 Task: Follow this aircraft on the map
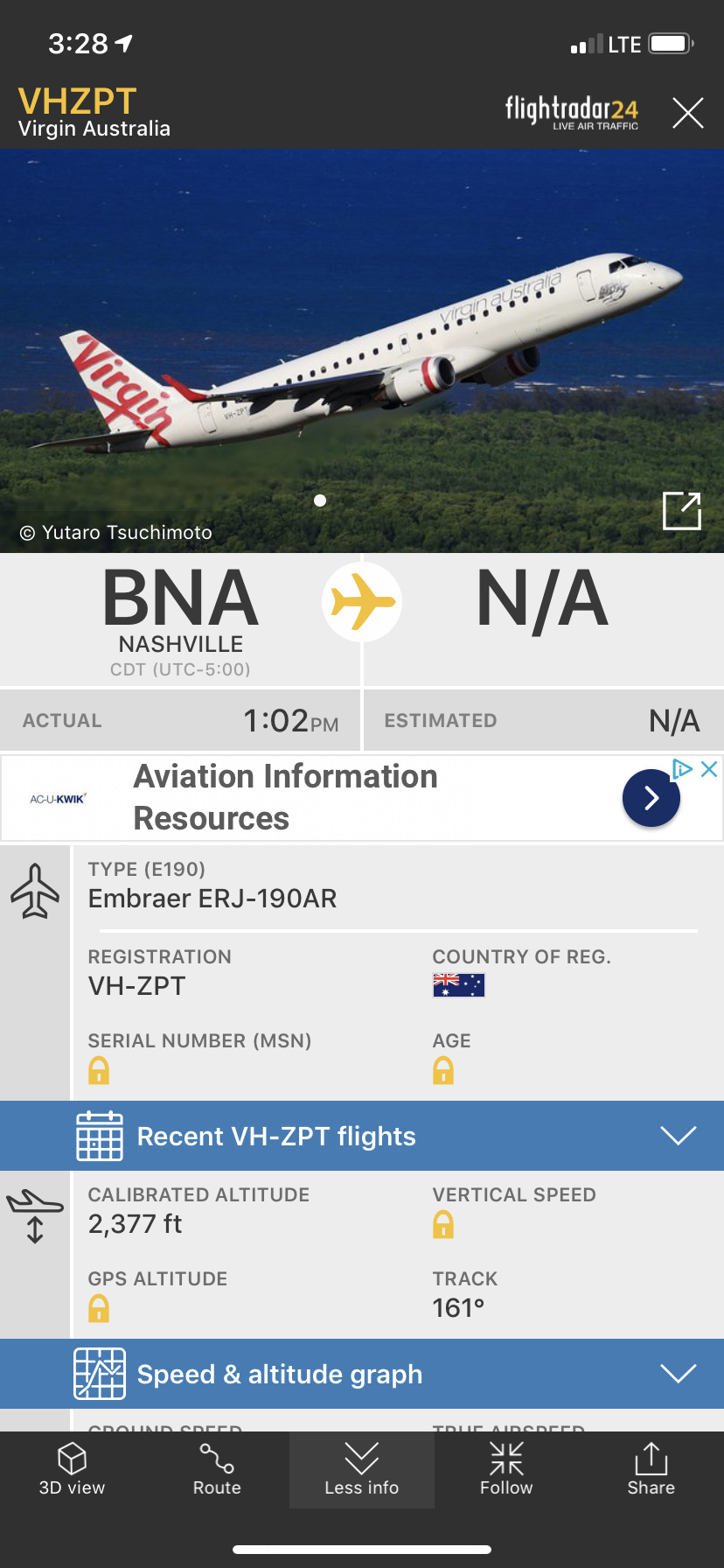pos(506,1469)
